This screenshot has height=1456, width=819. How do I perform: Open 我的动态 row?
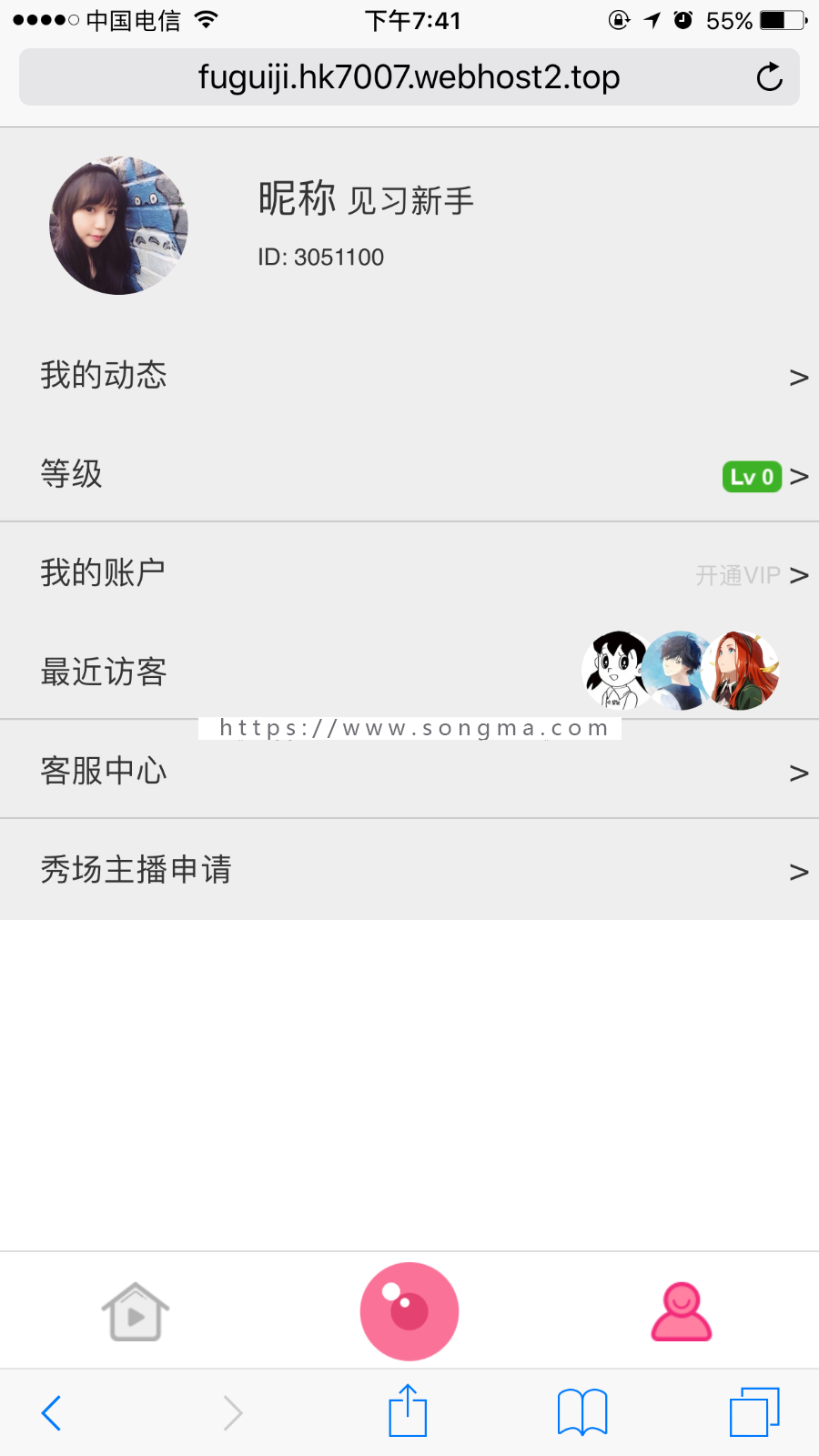(x=409, y=376)
